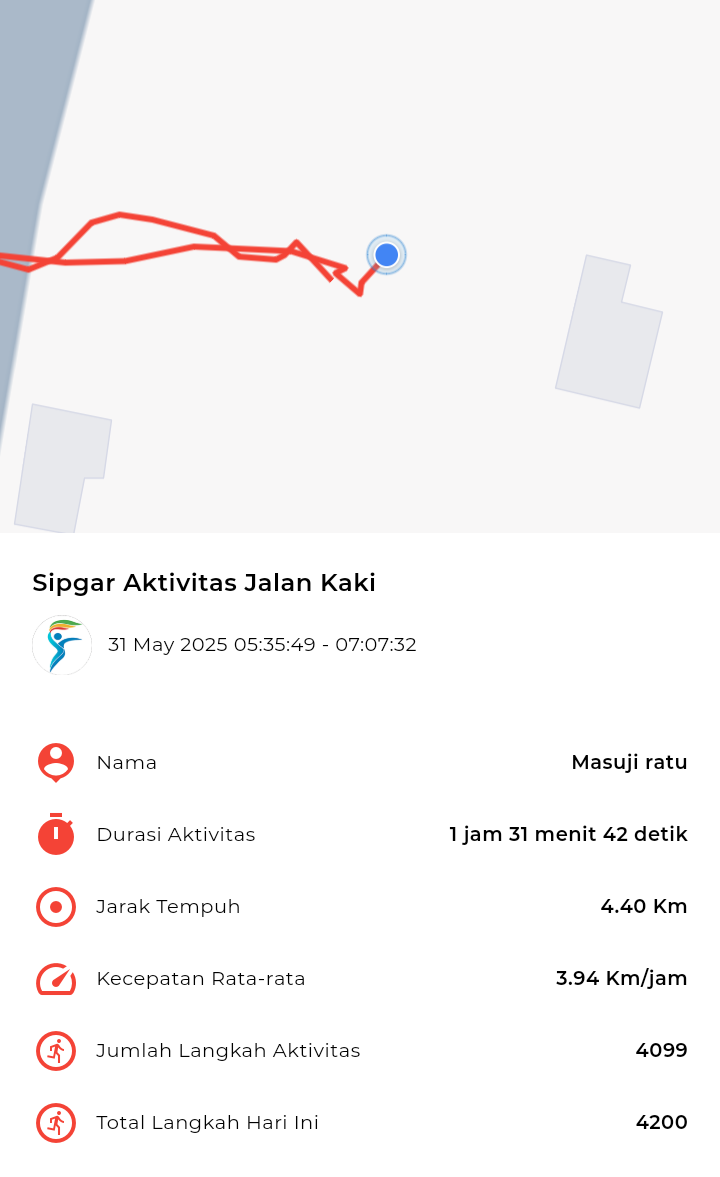Screen dimensions: 720x1177
Task: Tap the duration value 1 jam 31 menit 42 detik
Action: 568,834
